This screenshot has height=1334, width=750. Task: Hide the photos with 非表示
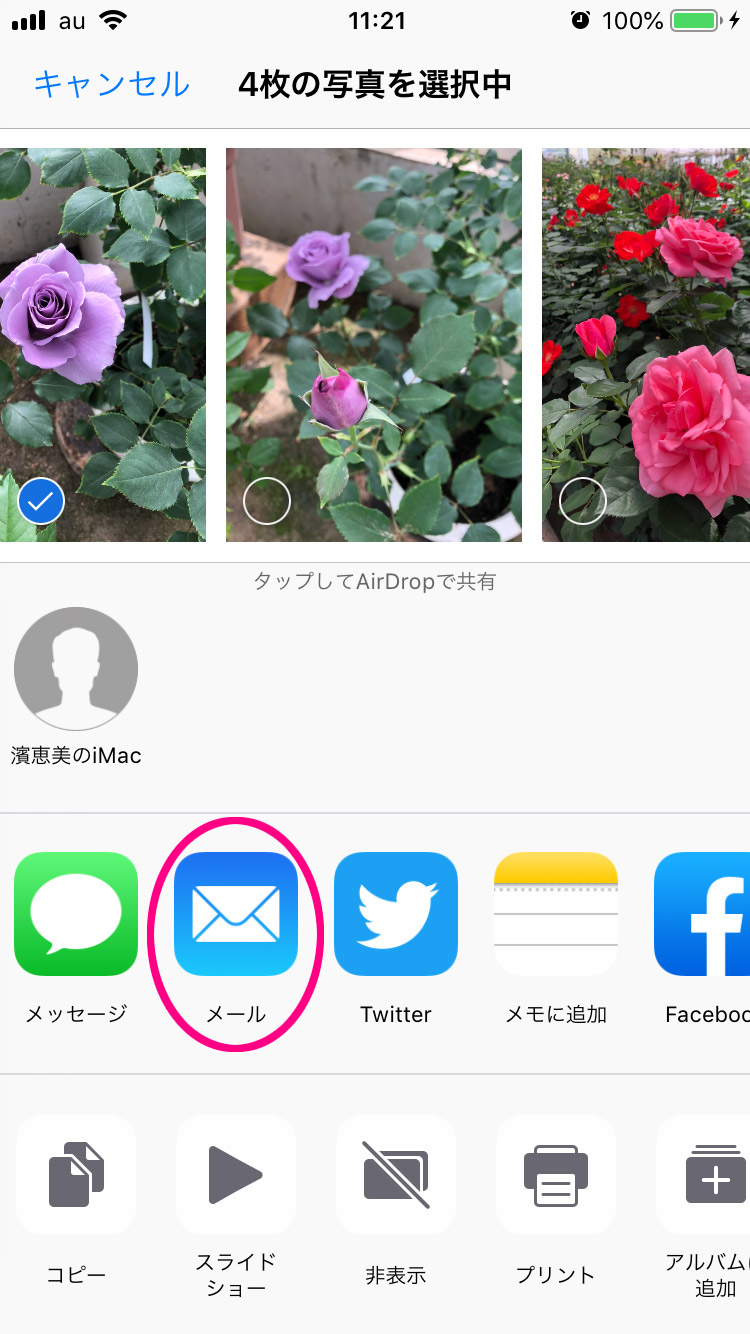396,1175
